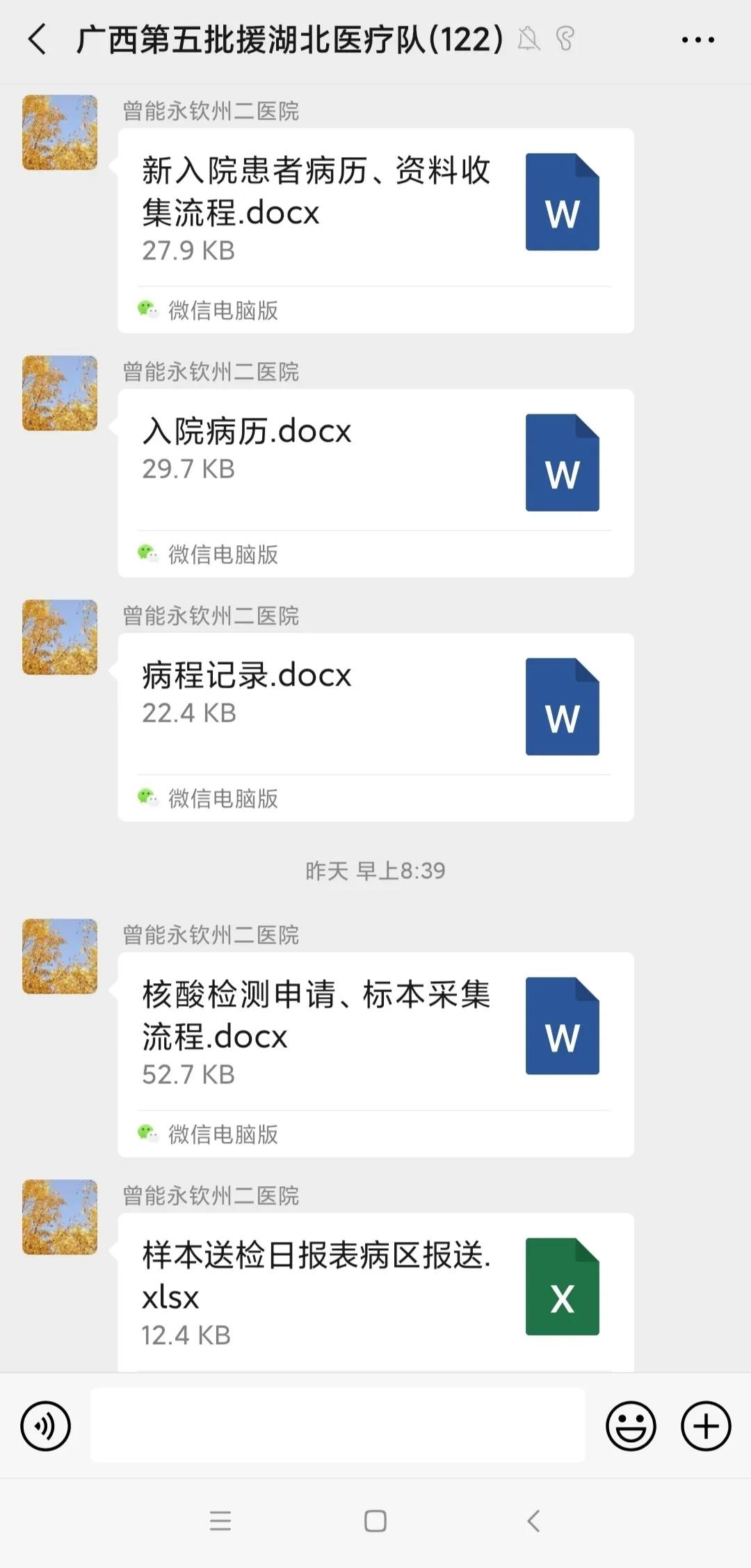The width and height of the screenshot is (751, 1568).
Task: Tap the Word icon on 入院病历.docx
Action: [563, 464]
